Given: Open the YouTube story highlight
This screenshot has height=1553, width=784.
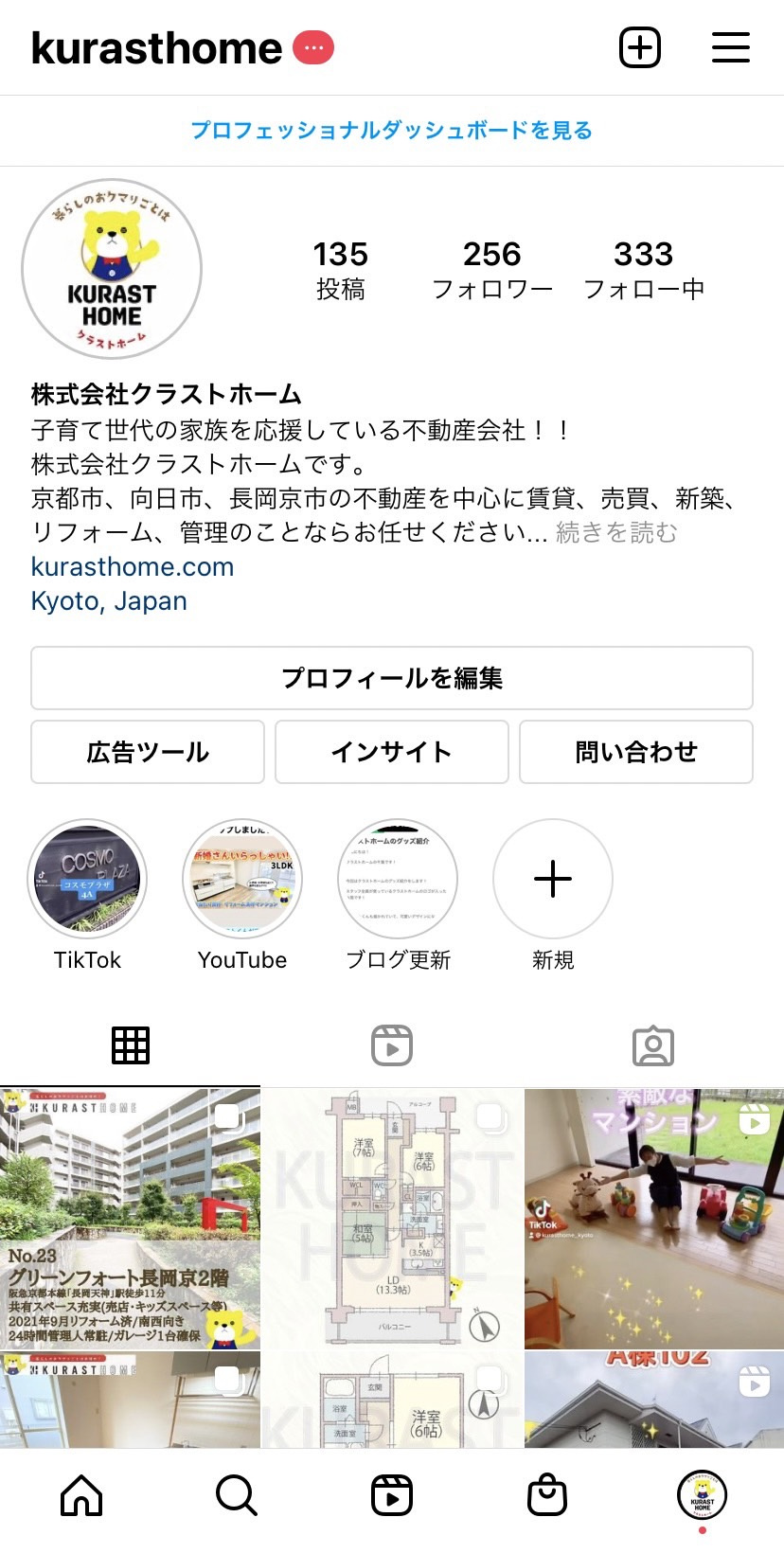Looking at the screenshot, I should coord(242,880).
